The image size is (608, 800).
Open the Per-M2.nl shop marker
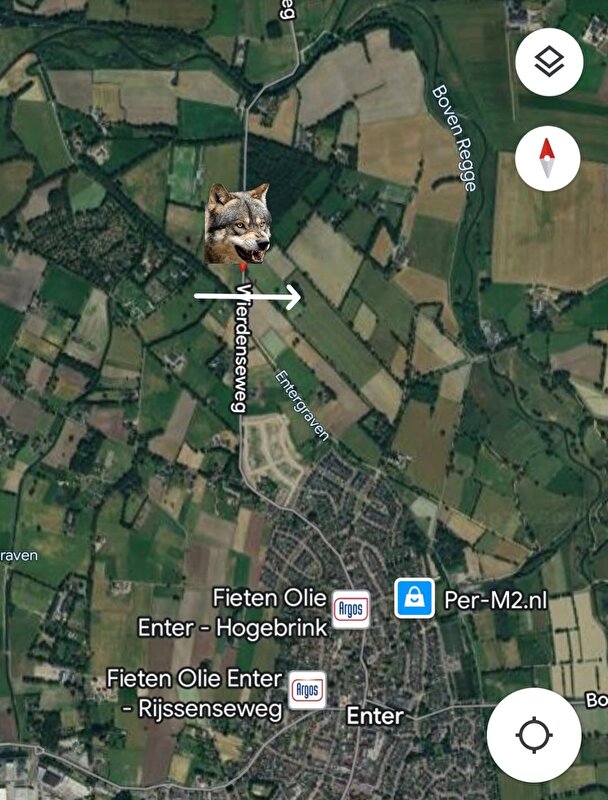point(413,598)
